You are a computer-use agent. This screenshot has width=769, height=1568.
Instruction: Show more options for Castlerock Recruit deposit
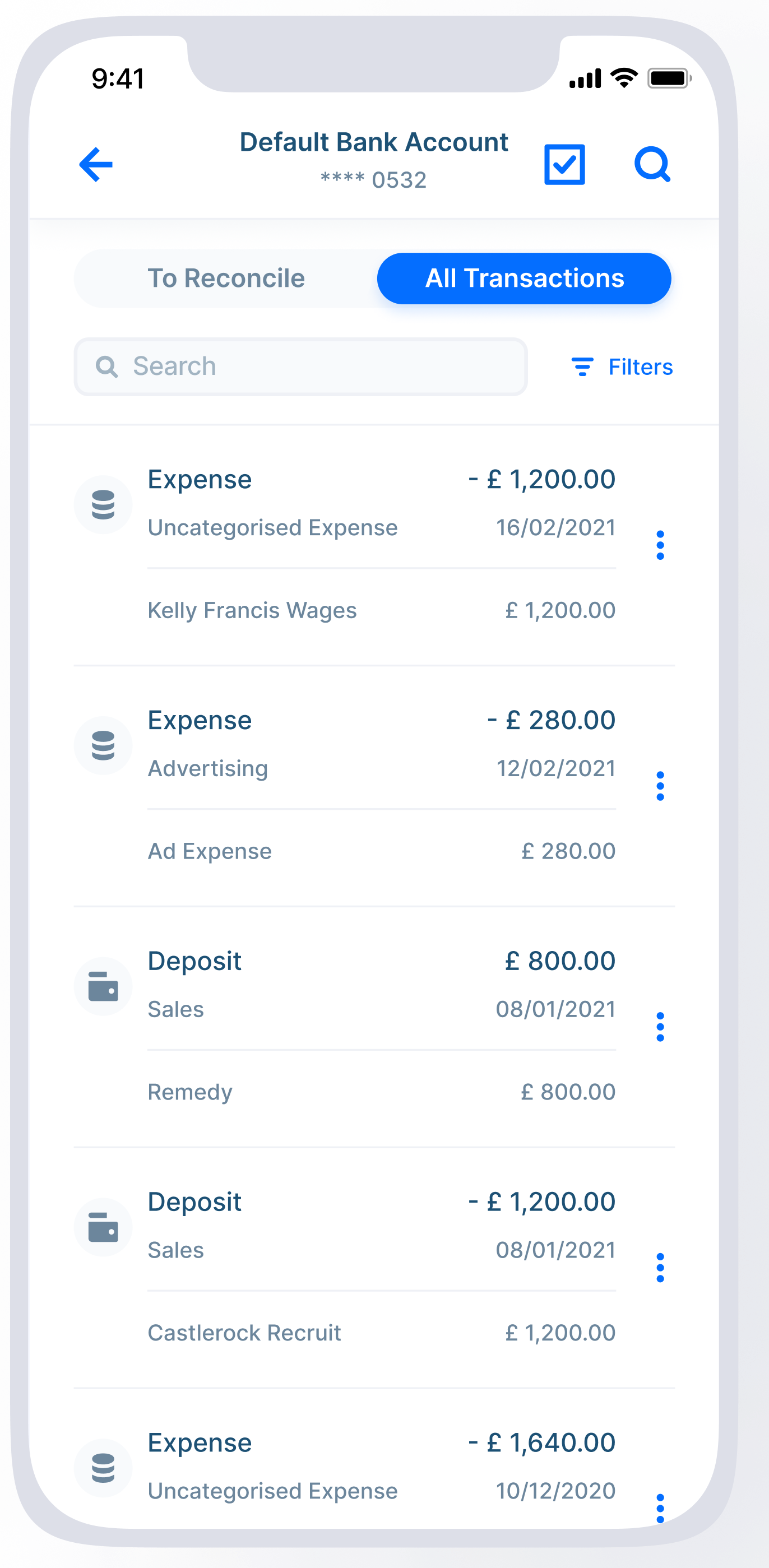(660, 1268)
